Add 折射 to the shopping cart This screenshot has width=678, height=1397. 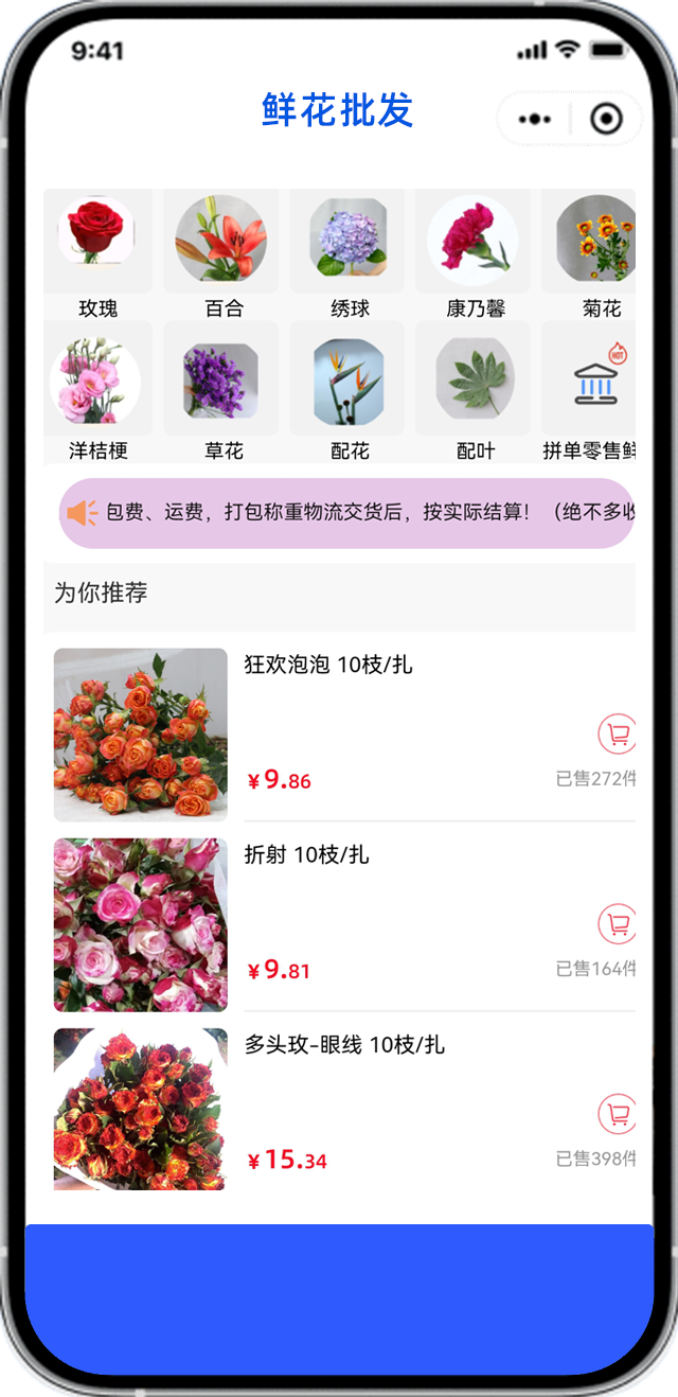pyautogui.click(x=618, y=924)
